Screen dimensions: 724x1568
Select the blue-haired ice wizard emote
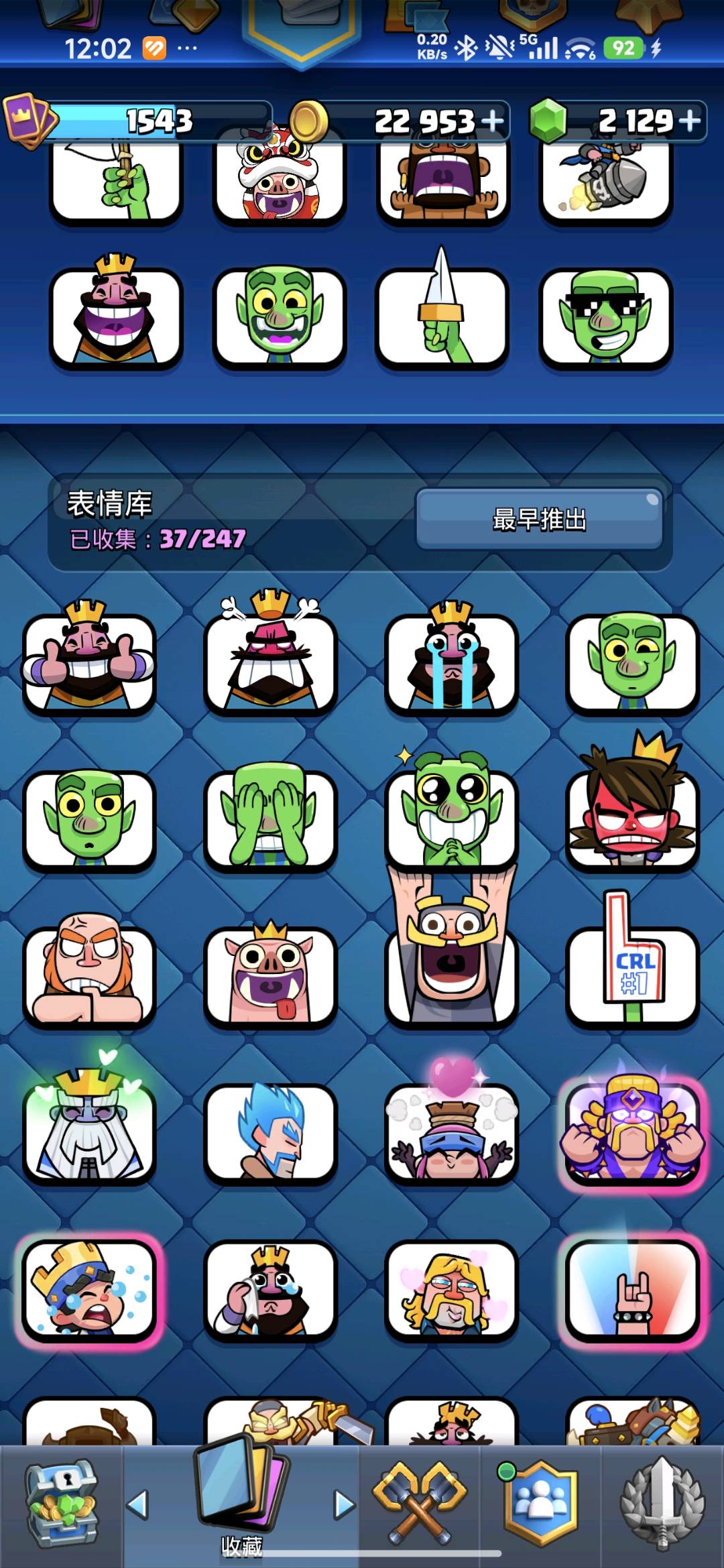pyautogui.click(x=270, y=1132)
